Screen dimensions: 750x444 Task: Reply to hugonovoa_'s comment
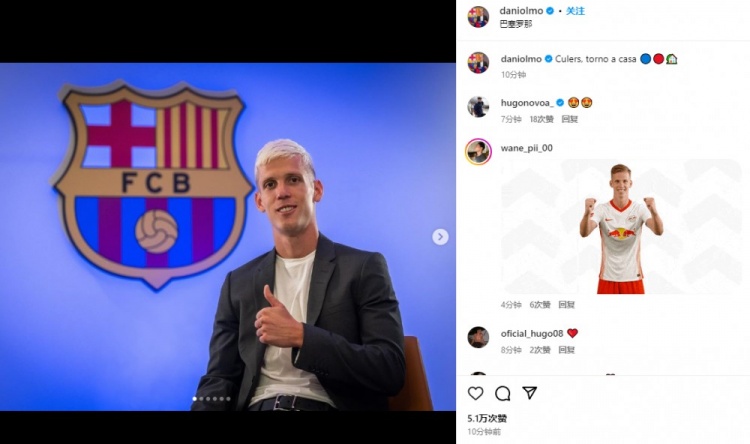[569, 119]
